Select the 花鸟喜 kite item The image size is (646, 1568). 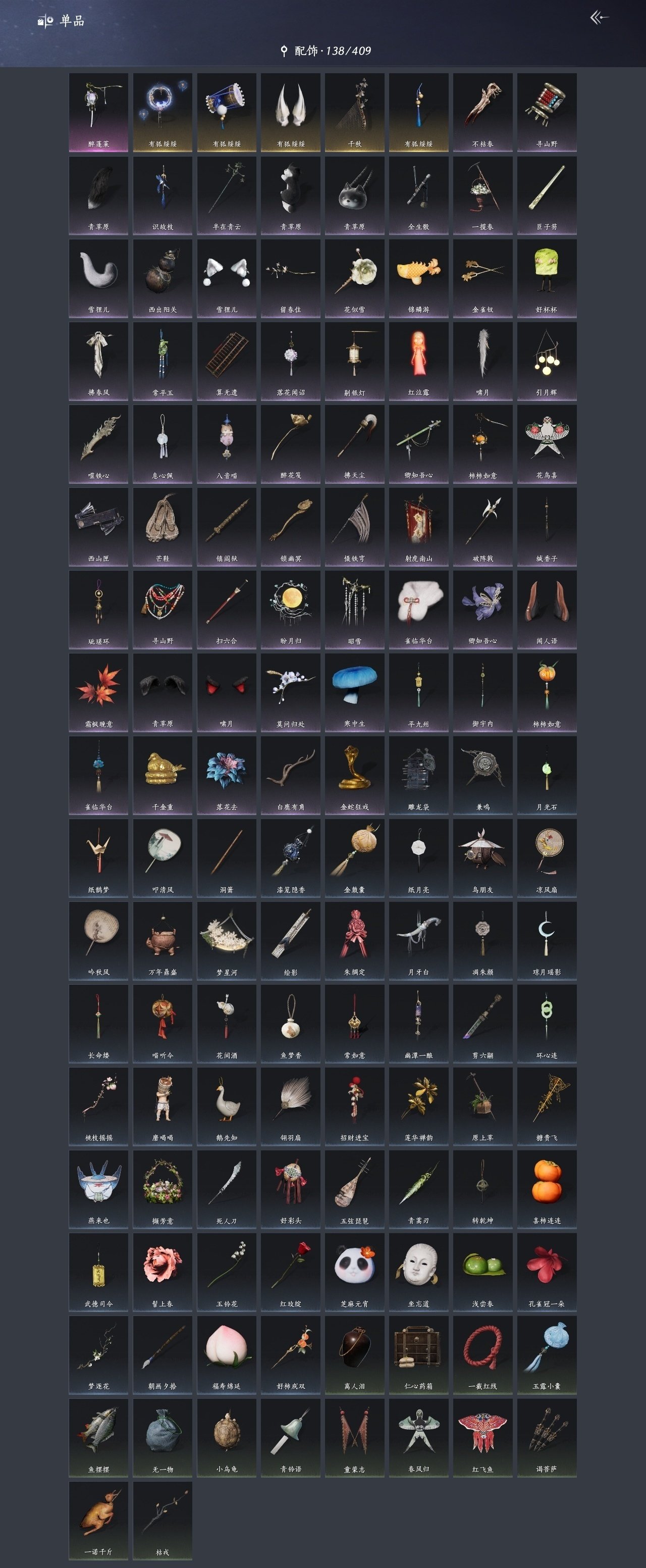tap(546, 443)
